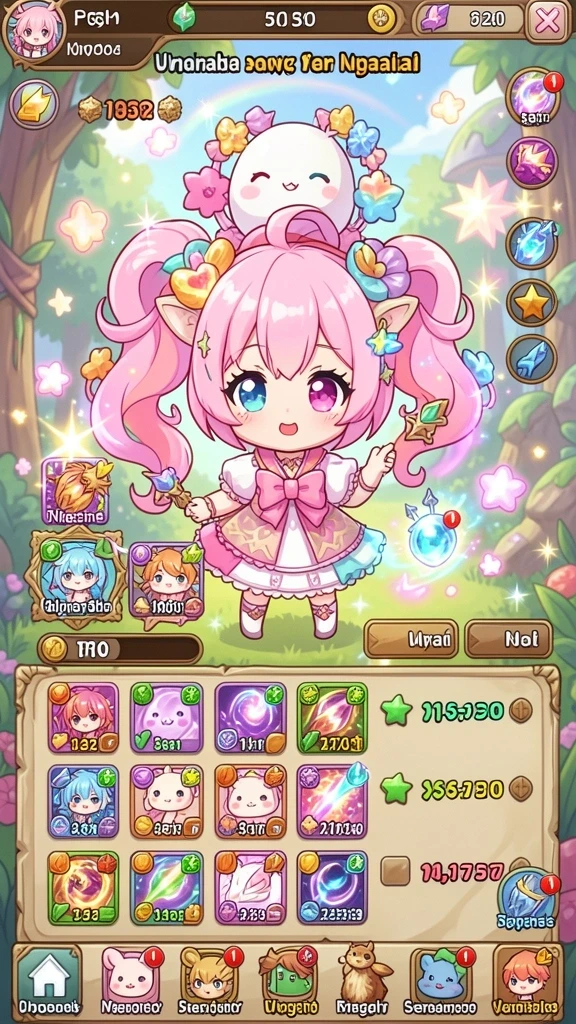Switch to the brown squirrel tab
Viewport: 576px width, 1024px height.
pyautogui.click(x=366, y=981)
